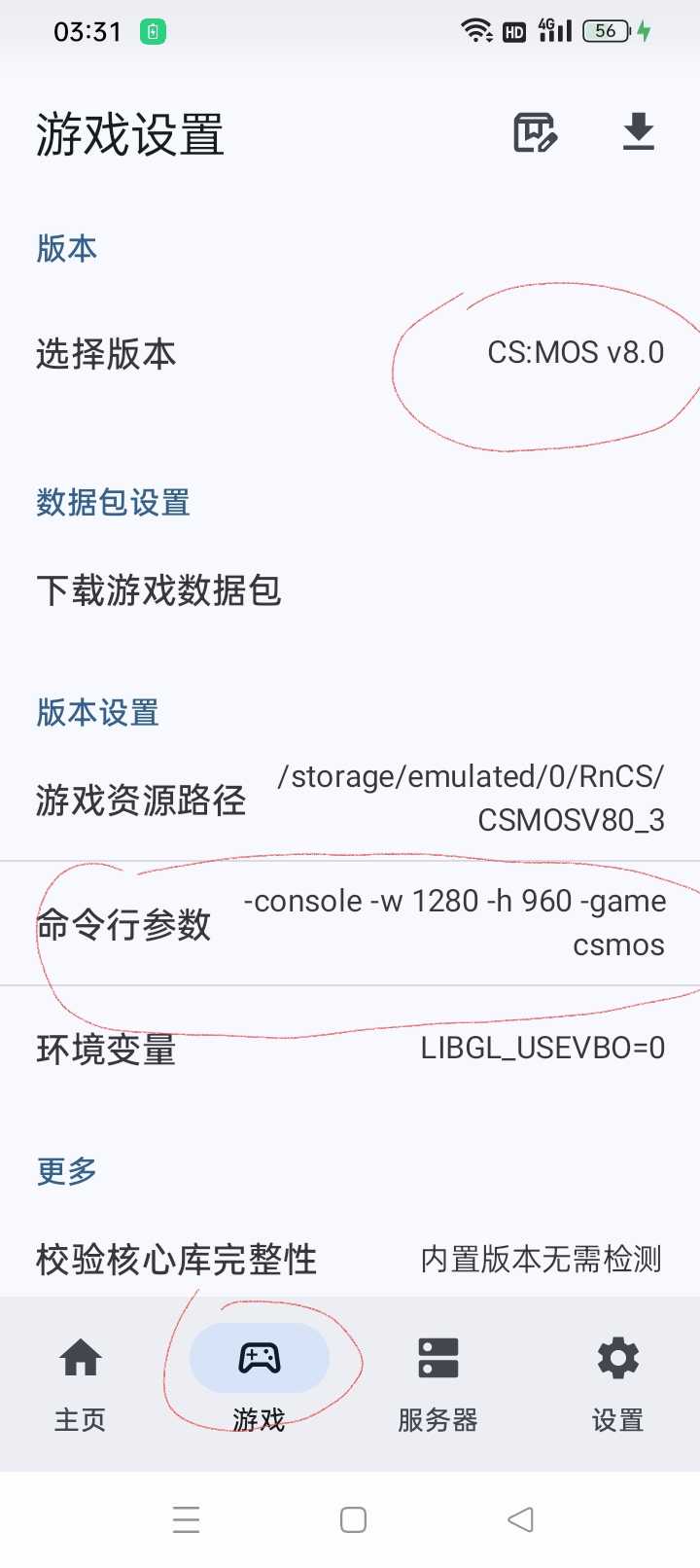Tap the system home button
Viewport: 700px width, 1568px height.
coord(353,1519)
